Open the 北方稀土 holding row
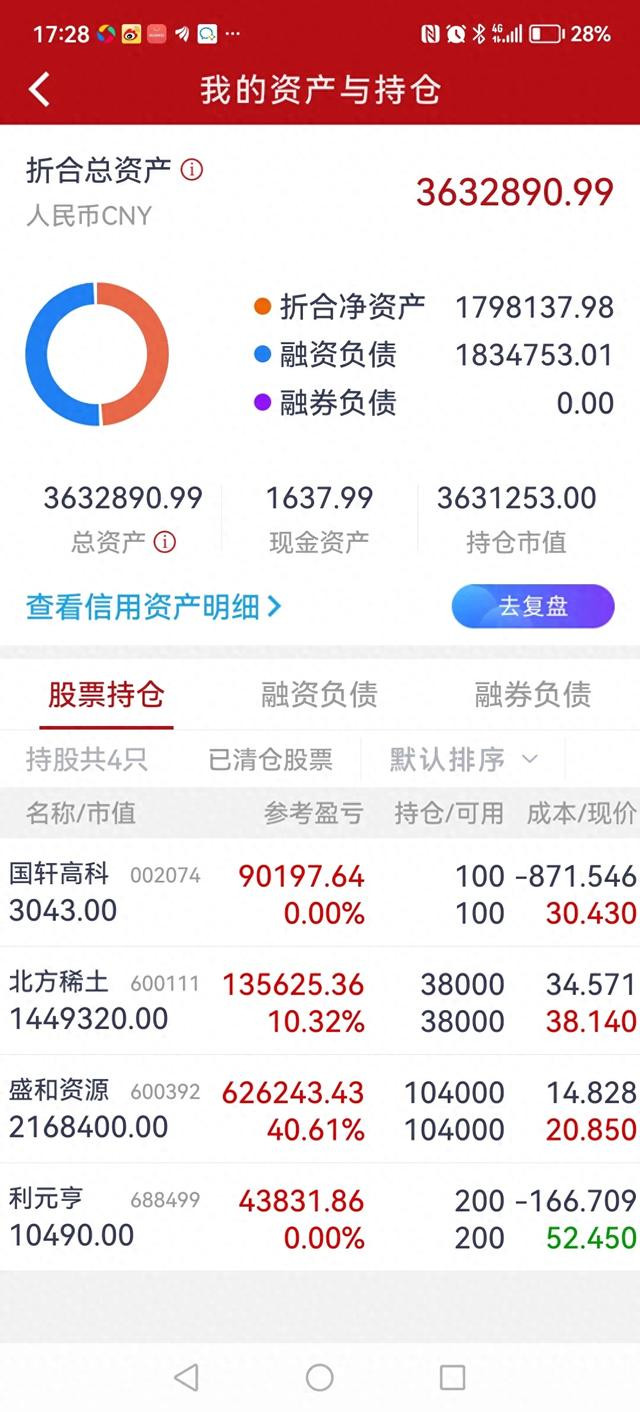This screenshot has width=640, height=1412. (x=320, y=1001)
